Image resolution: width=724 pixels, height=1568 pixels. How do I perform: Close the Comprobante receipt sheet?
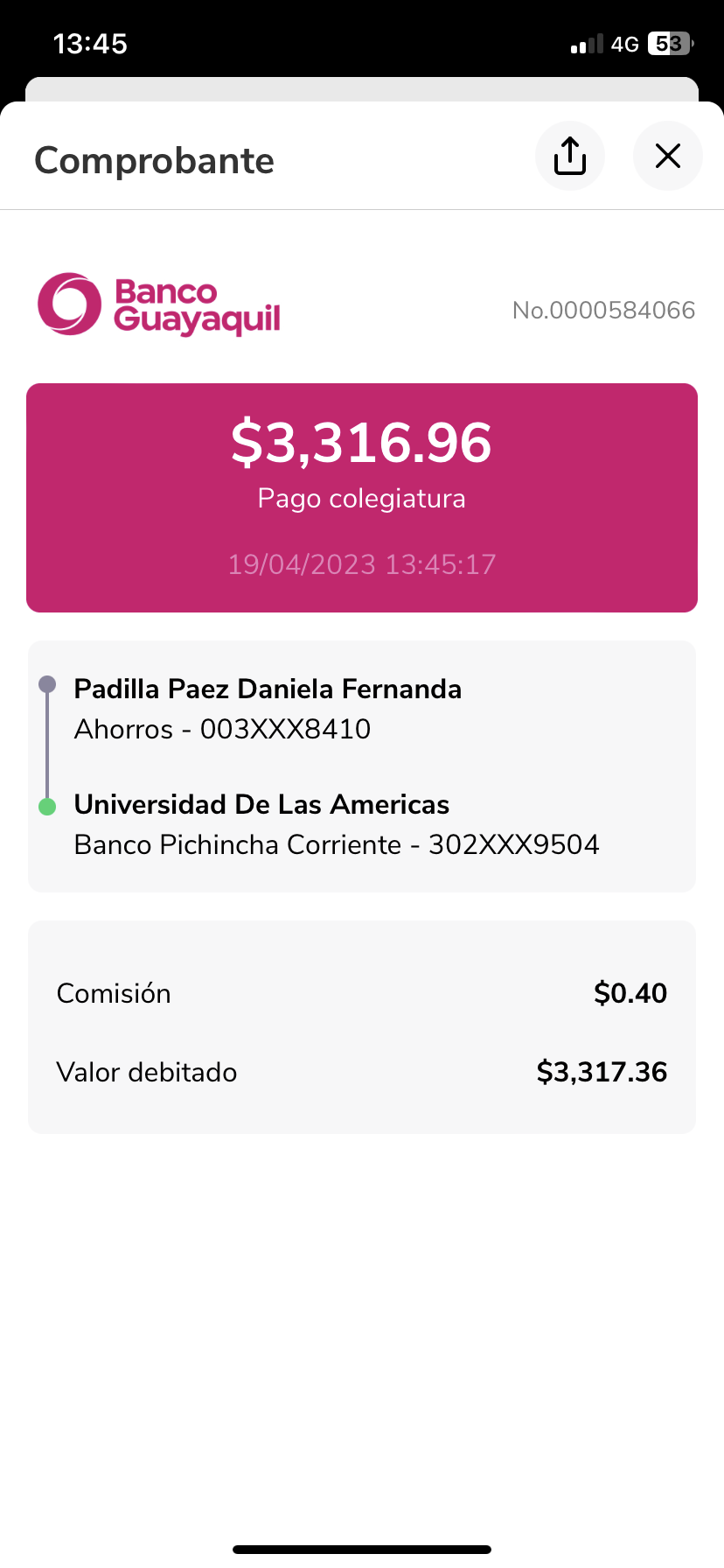pos(667,157)
